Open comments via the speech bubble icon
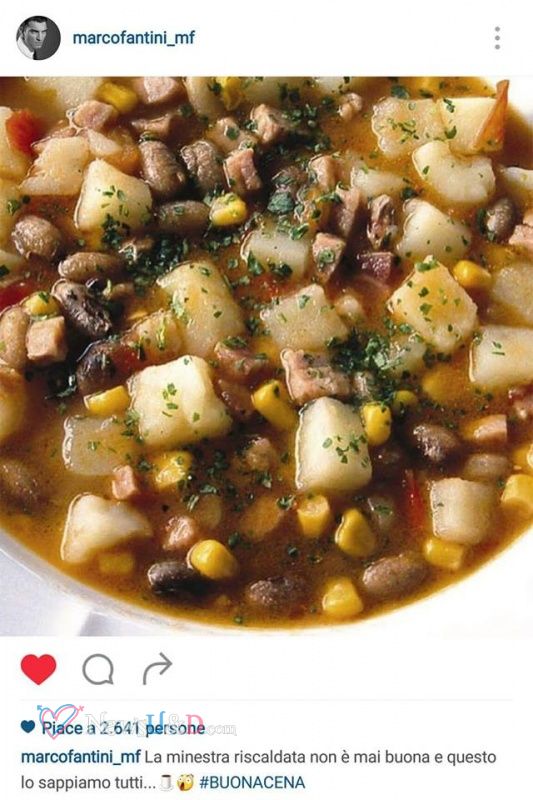 [x=98, y=669]
